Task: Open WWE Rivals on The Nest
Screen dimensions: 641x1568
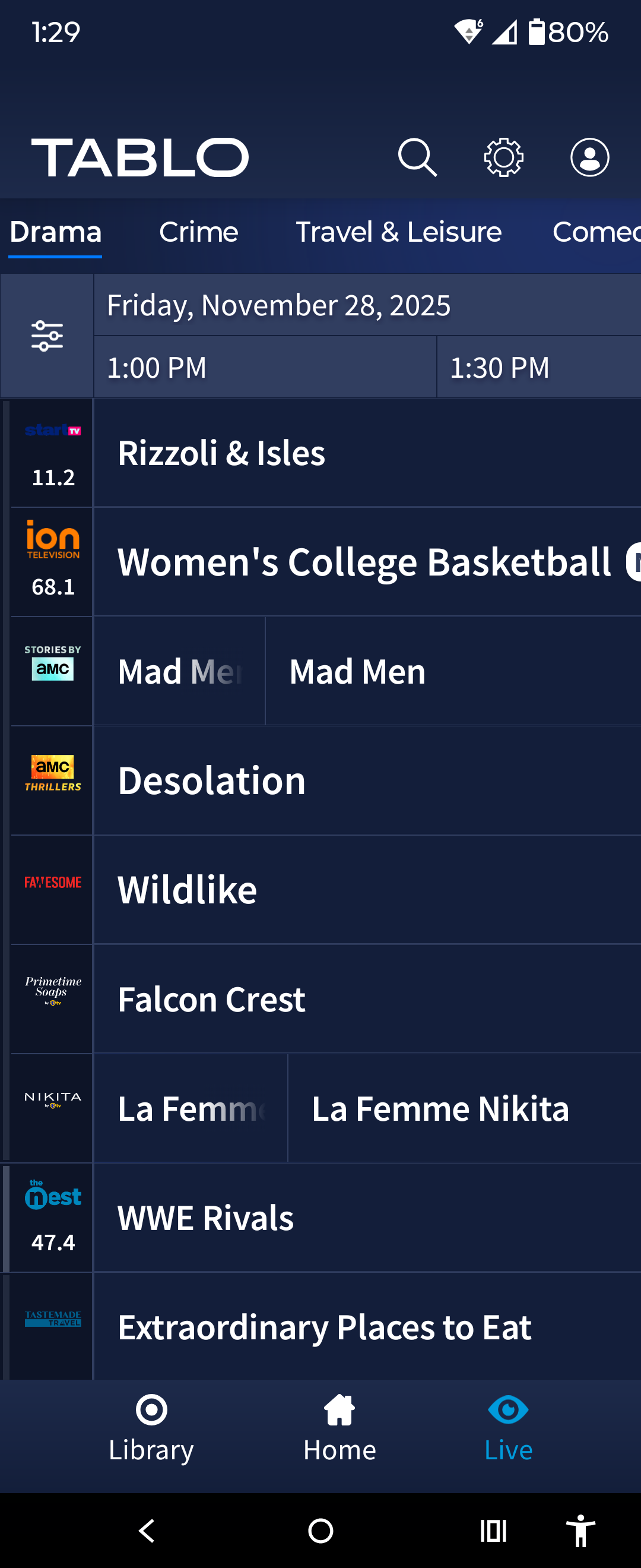Action: pyautogui.click(x=367, y=1218)
